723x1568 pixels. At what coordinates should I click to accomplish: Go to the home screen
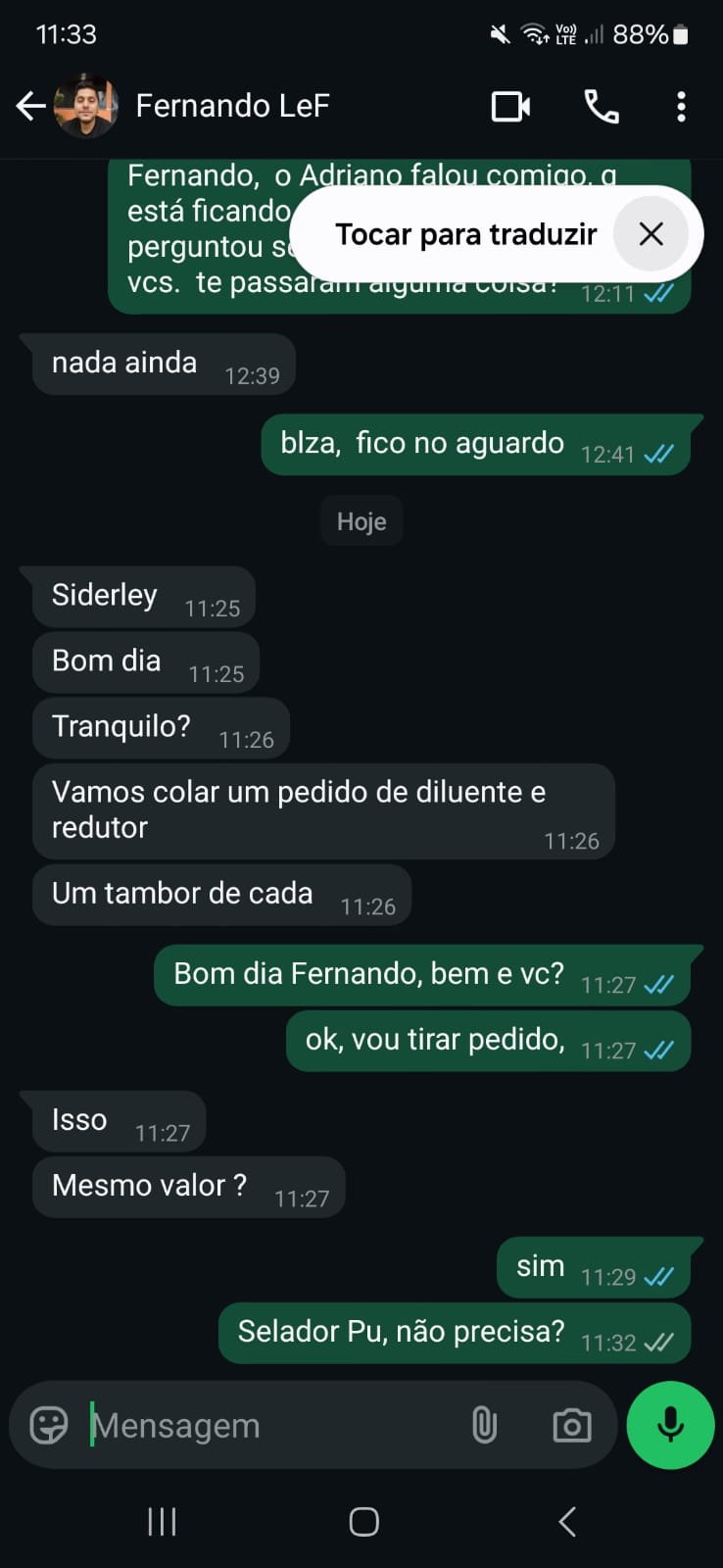[x=363, y=1521]
